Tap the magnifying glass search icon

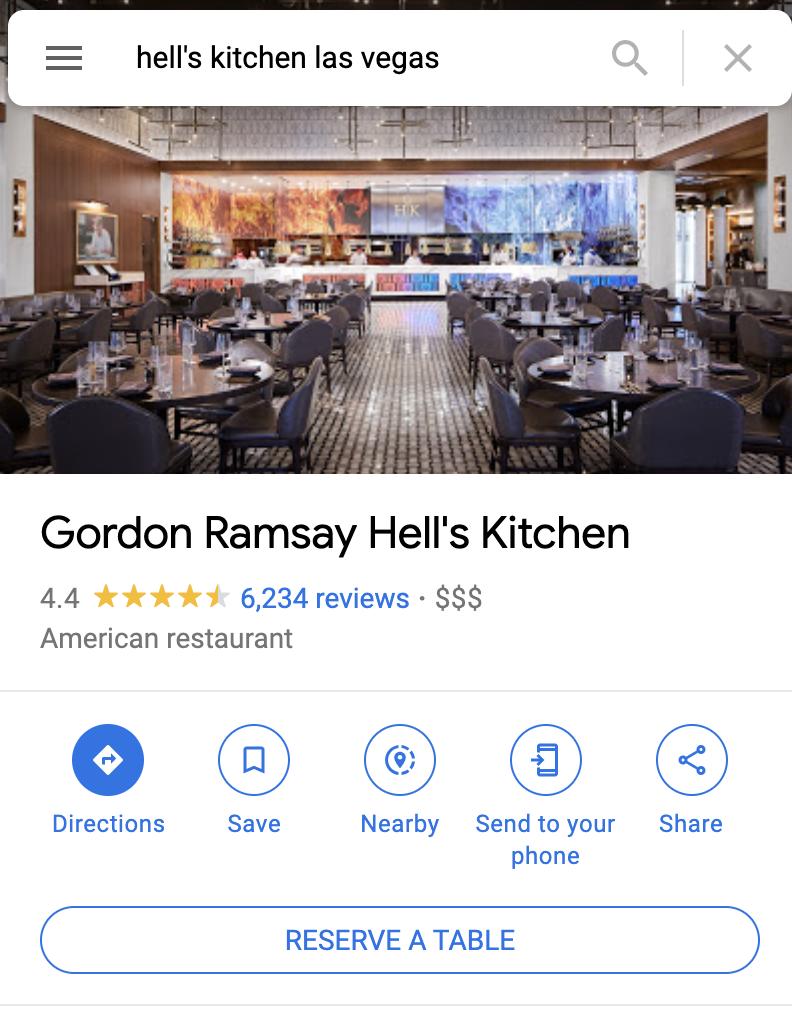point(629,59)
